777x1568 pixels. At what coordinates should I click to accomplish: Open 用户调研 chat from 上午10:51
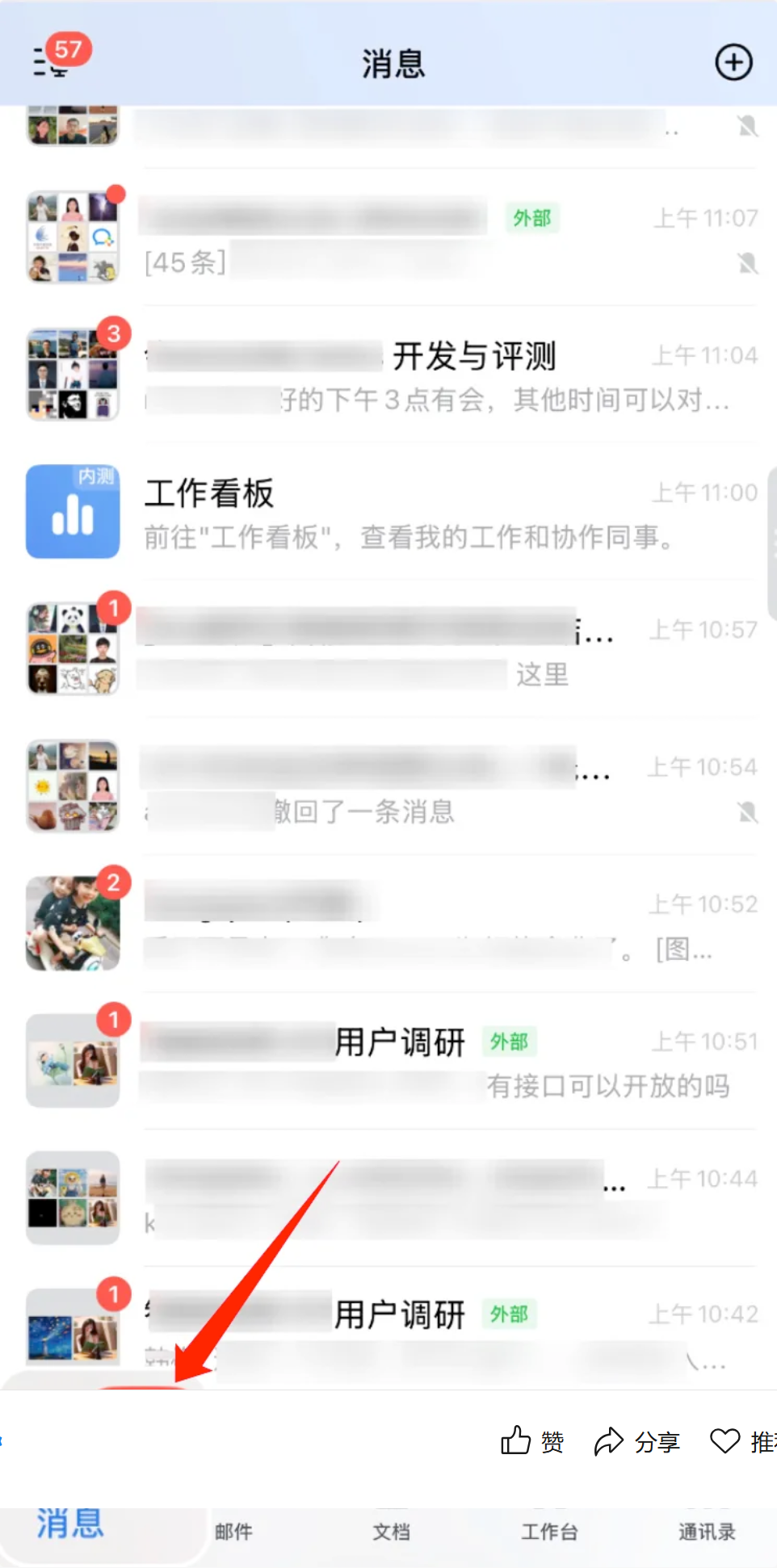[388, 1061]
